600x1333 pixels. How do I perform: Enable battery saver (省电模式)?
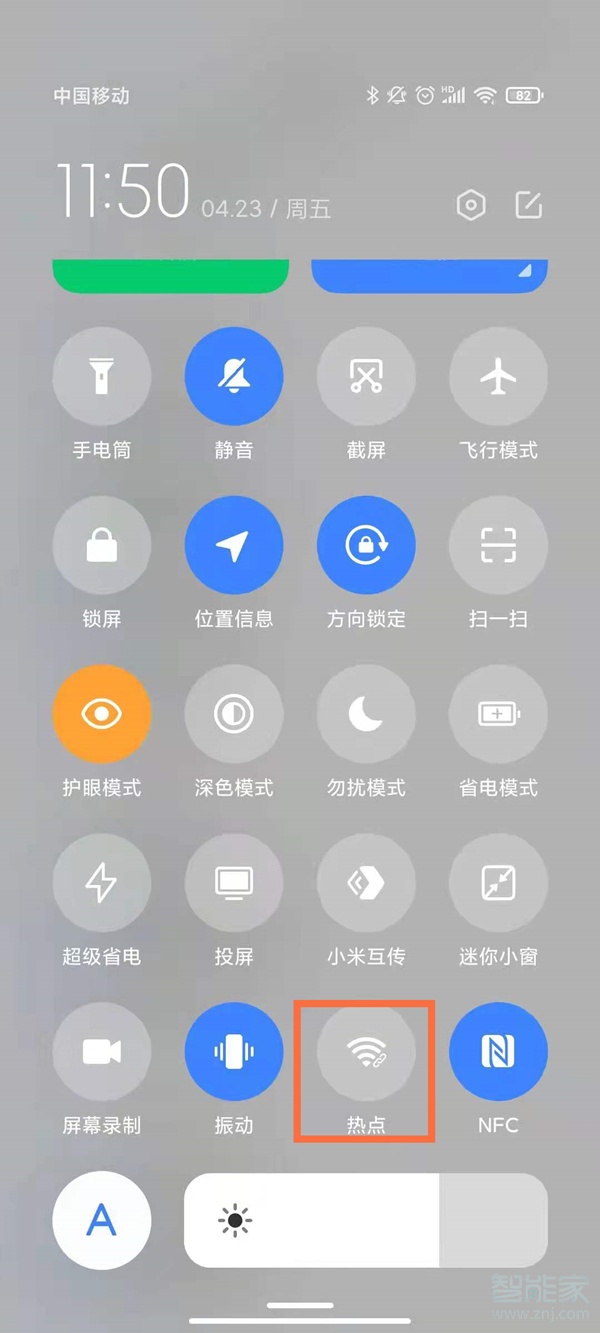coord(498,714)
